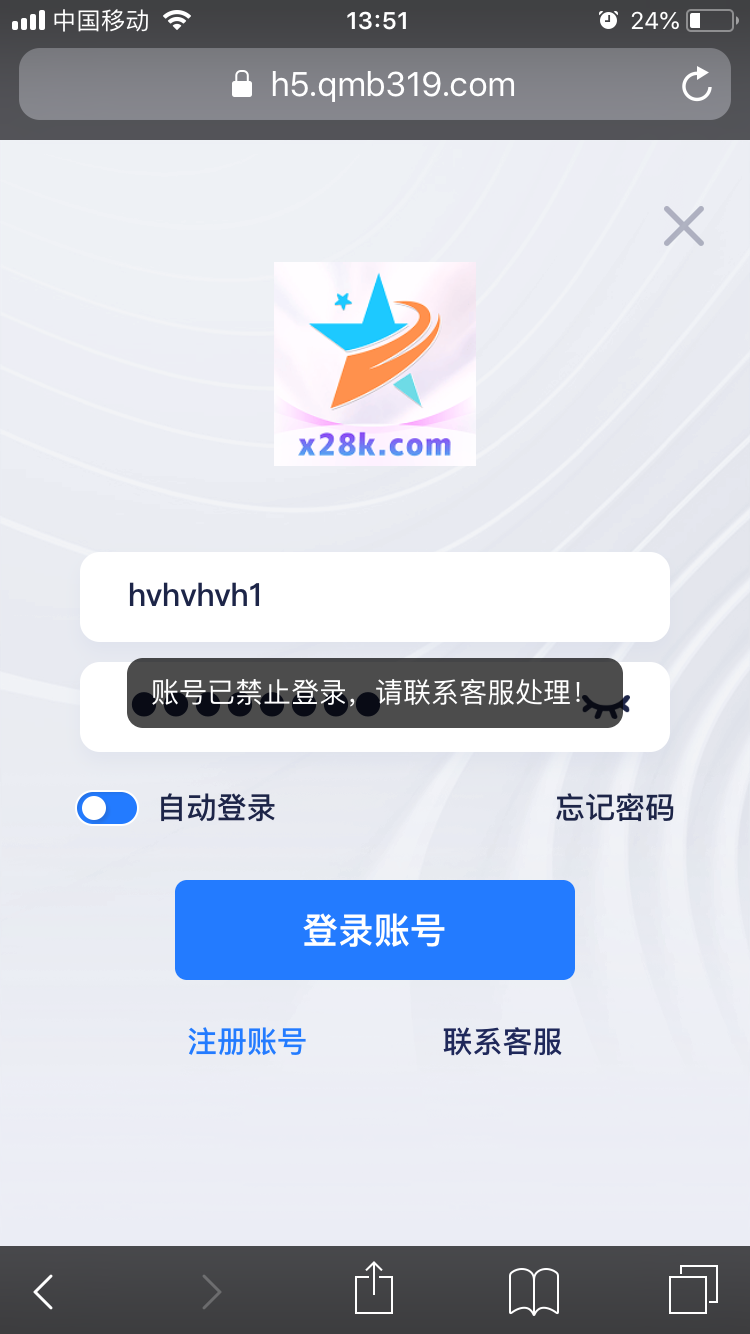
Task: Go back in the browser toolbar
Action: (43, 1292)
